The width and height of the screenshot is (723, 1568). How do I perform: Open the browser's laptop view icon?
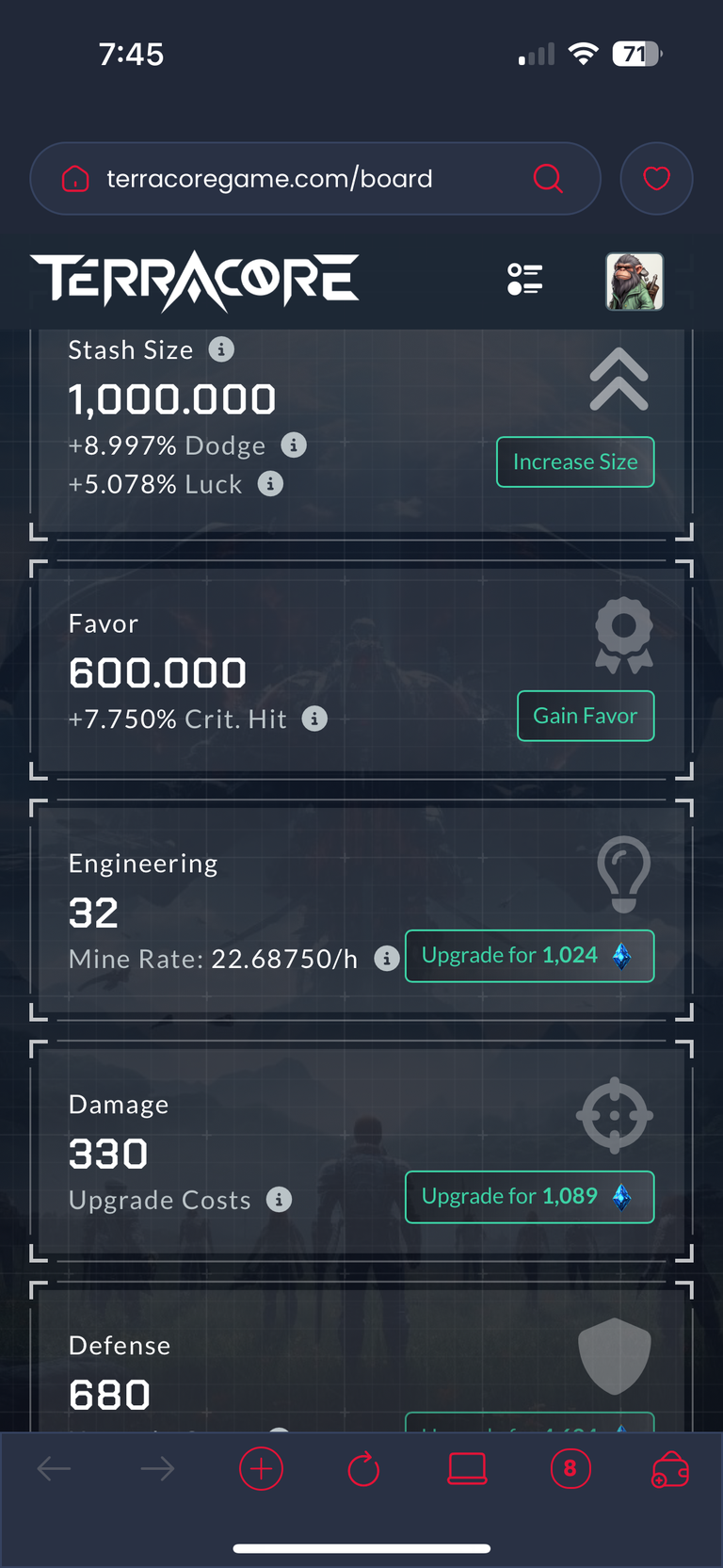467,1468
